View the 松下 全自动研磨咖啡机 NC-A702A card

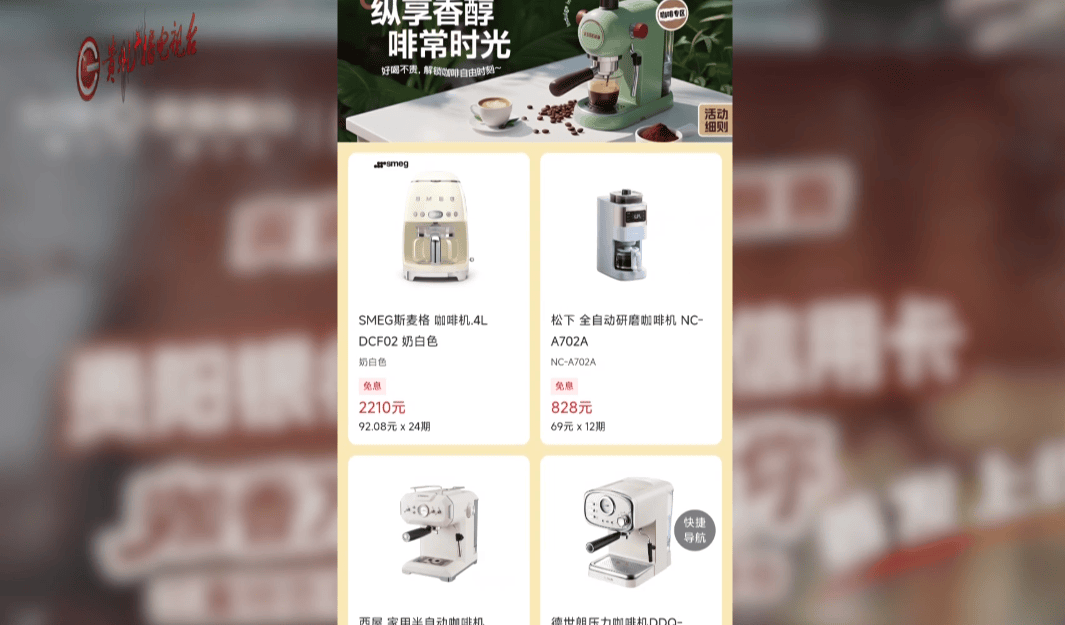(630, 298)
